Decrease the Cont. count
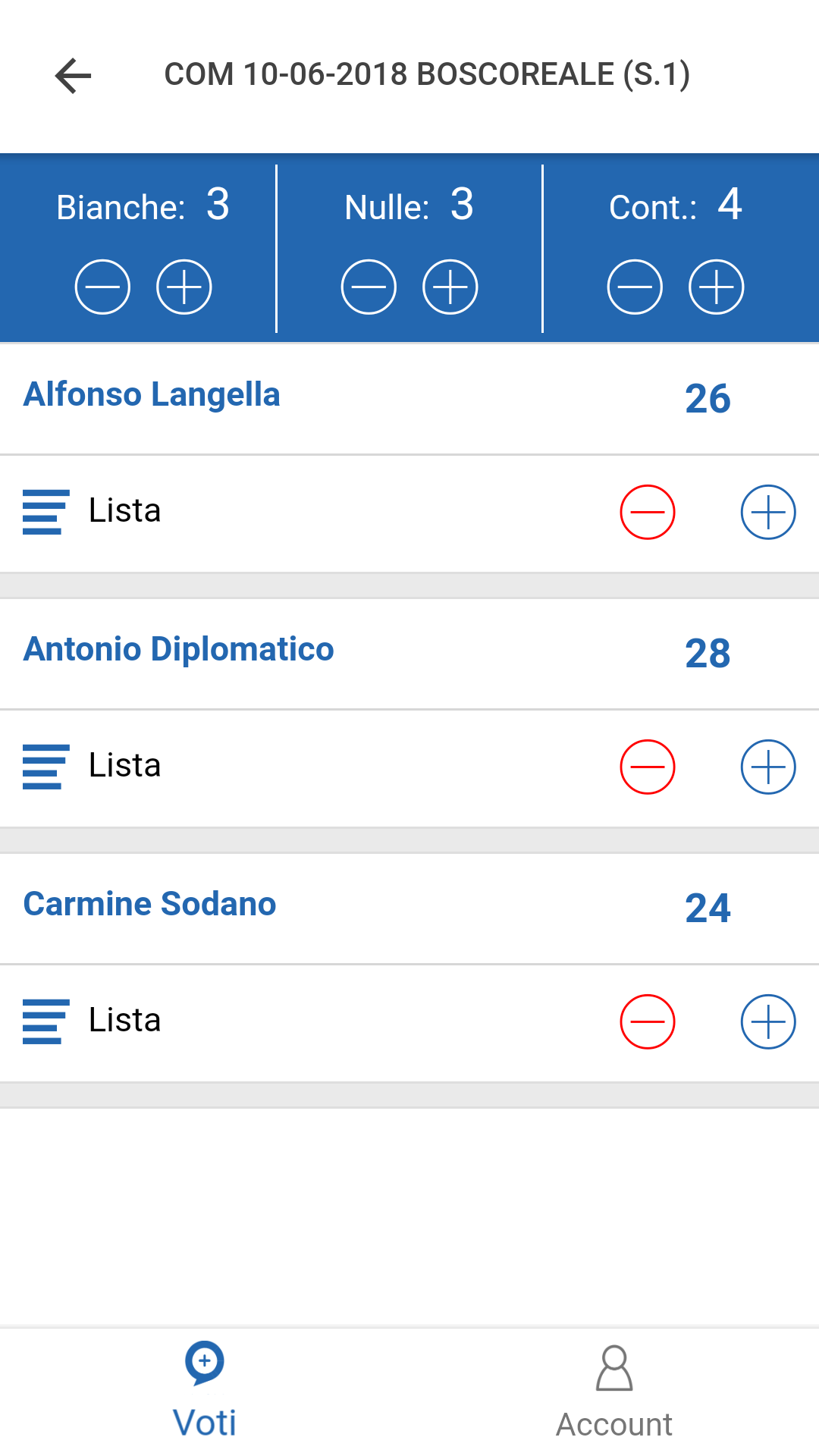The width and height of the screenshot is (819, 1456). pyautogui.click(x=635, y=287)
